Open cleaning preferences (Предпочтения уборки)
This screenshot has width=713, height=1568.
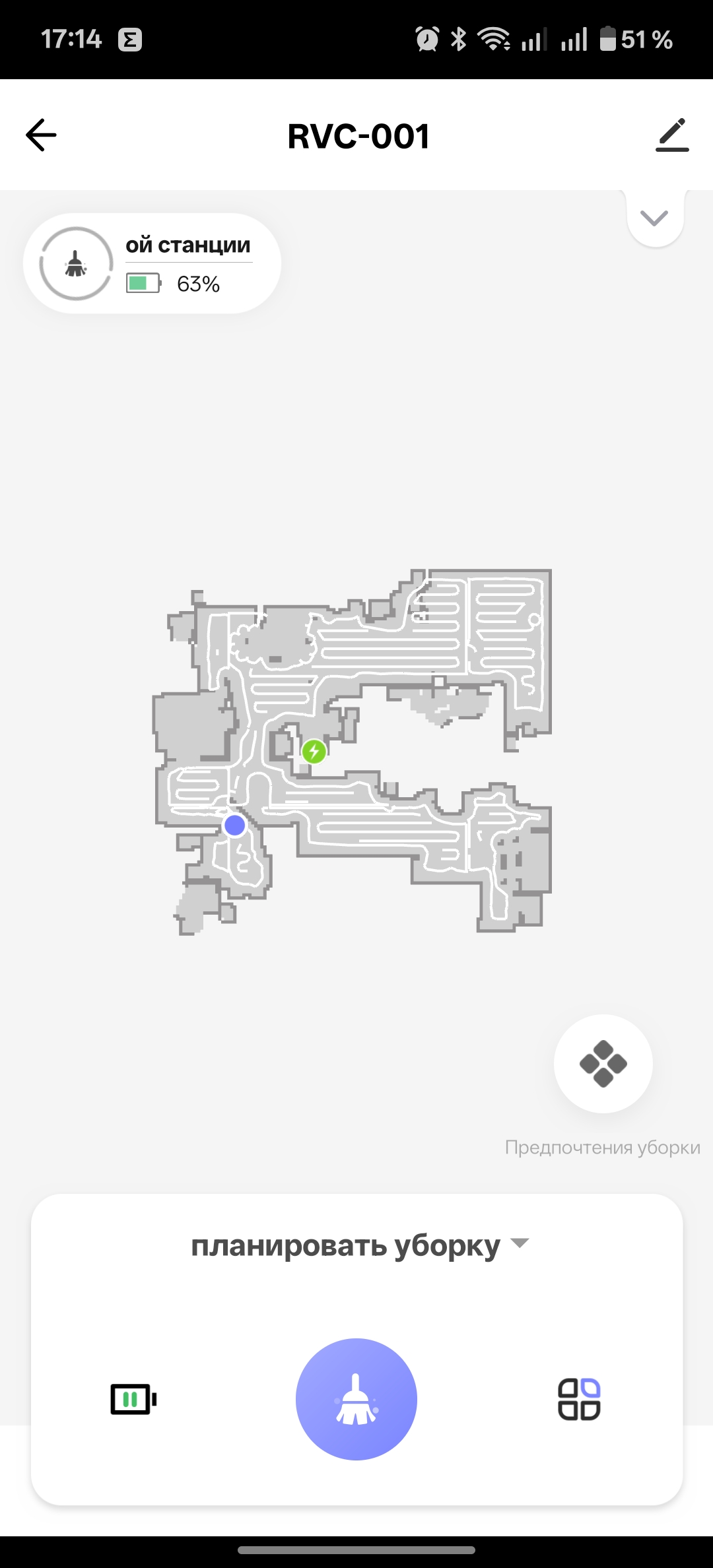603,1064
